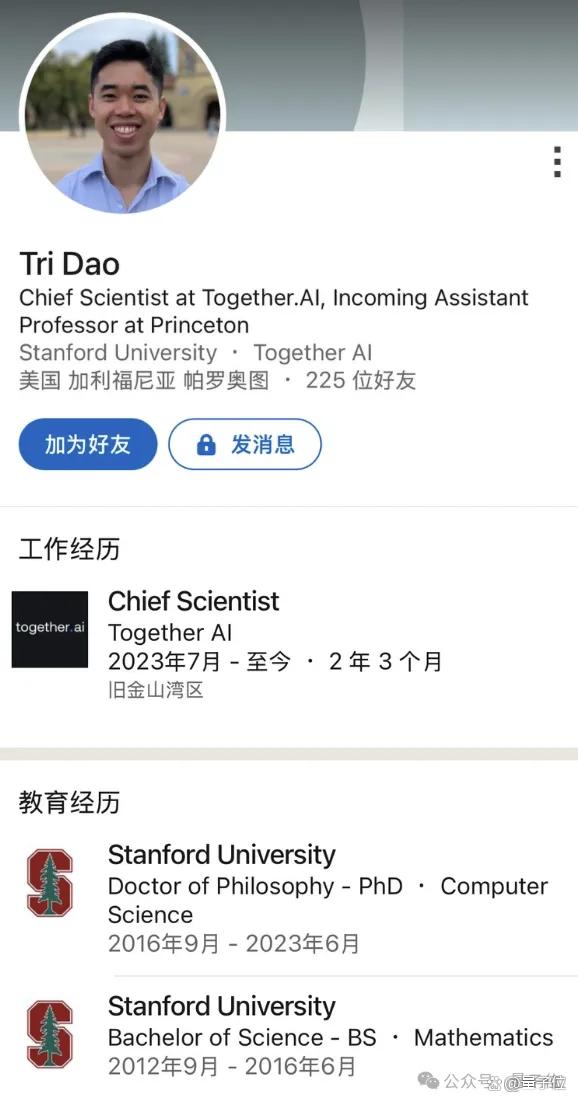578x1104 pixels.
Task: Open the Stanford University PhD entry
Action: click(x=289, y=898)
